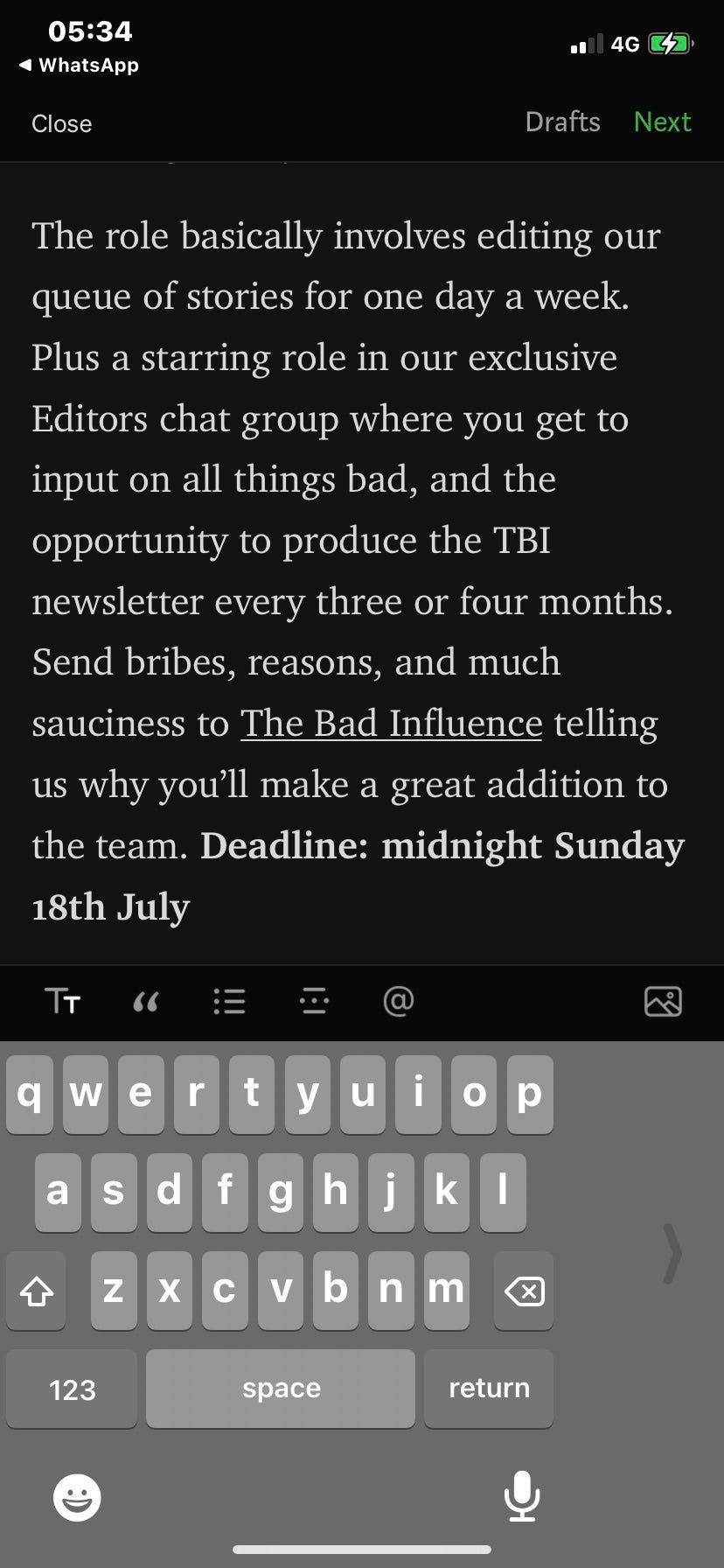Add an image to the story
The image size is (724, 1568).
662,1001
